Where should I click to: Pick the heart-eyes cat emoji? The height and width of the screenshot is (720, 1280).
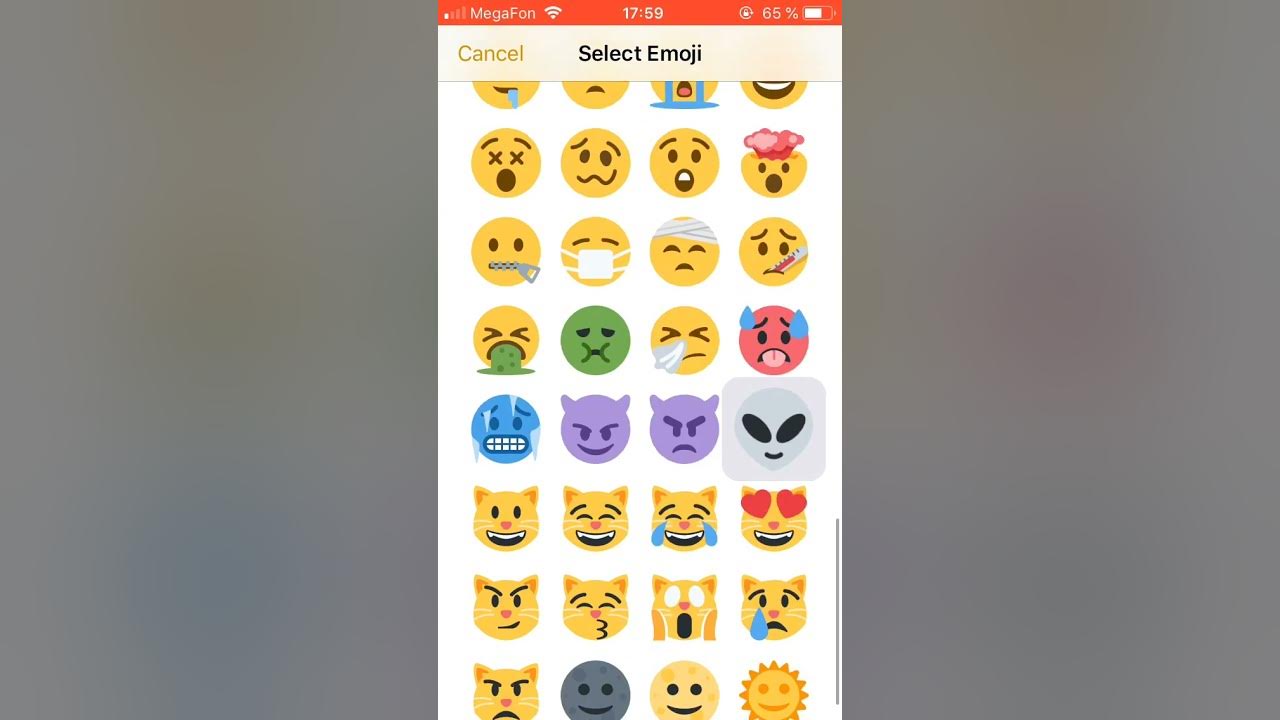pyautogui.click(x=773, y=518)
